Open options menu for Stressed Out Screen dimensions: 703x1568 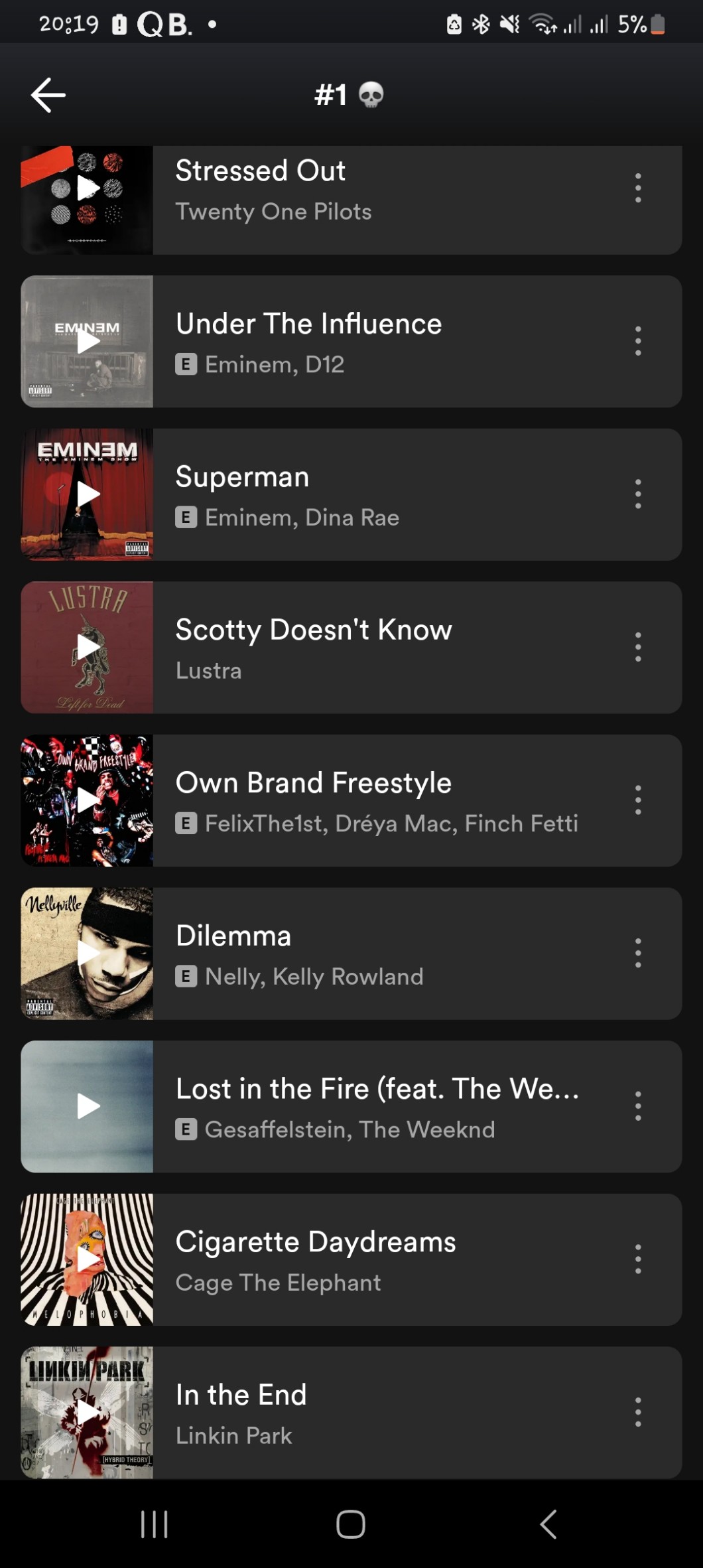click(x=637, y=188)
